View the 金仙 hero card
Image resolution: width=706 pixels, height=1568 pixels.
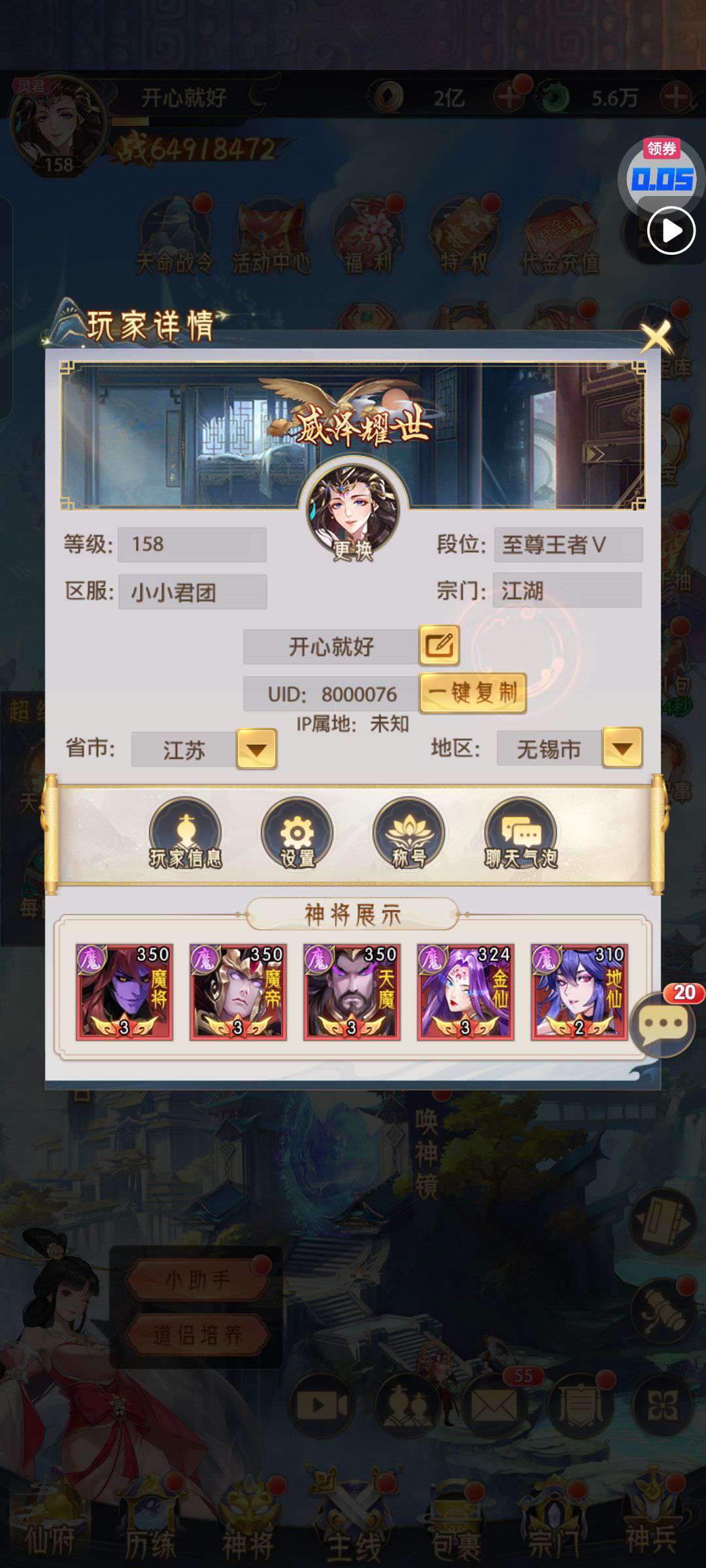pos(465,992)
